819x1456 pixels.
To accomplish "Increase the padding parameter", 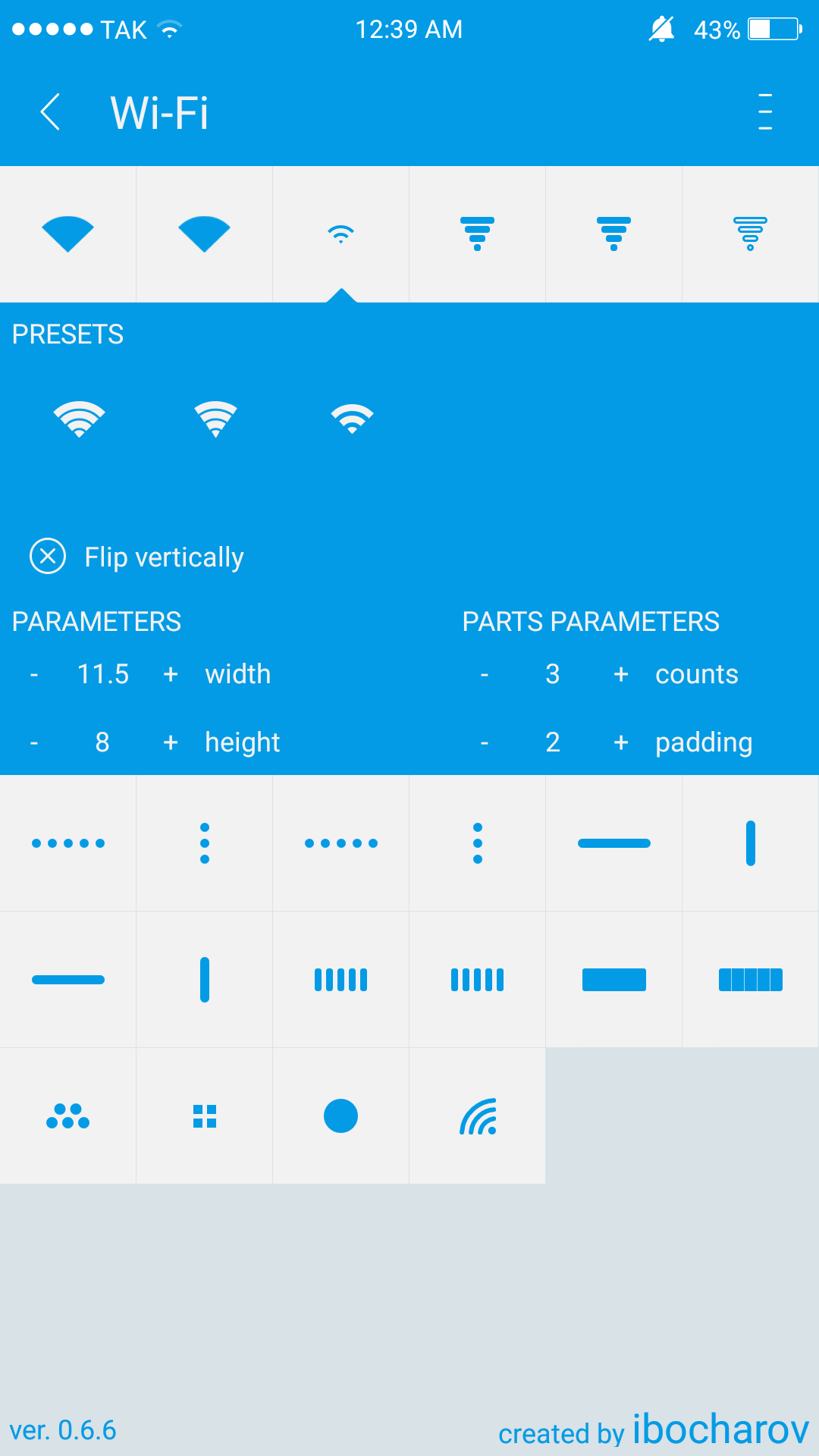I will (x=621, y=742).
